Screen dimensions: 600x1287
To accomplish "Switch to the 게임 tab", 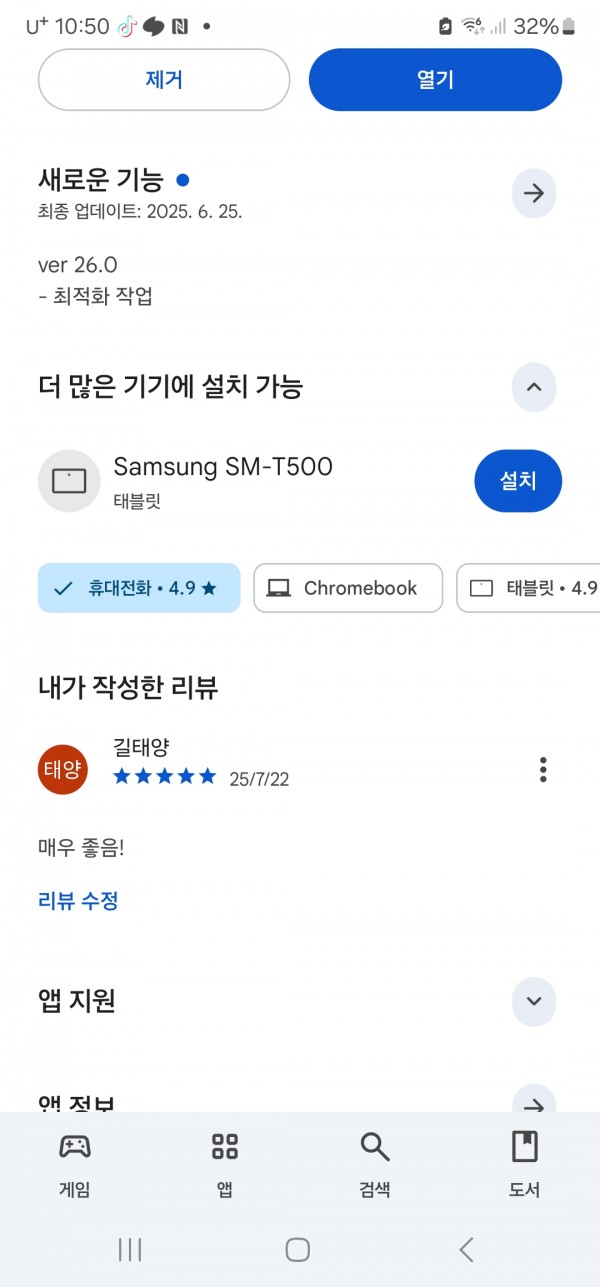I will (75, 1165).
